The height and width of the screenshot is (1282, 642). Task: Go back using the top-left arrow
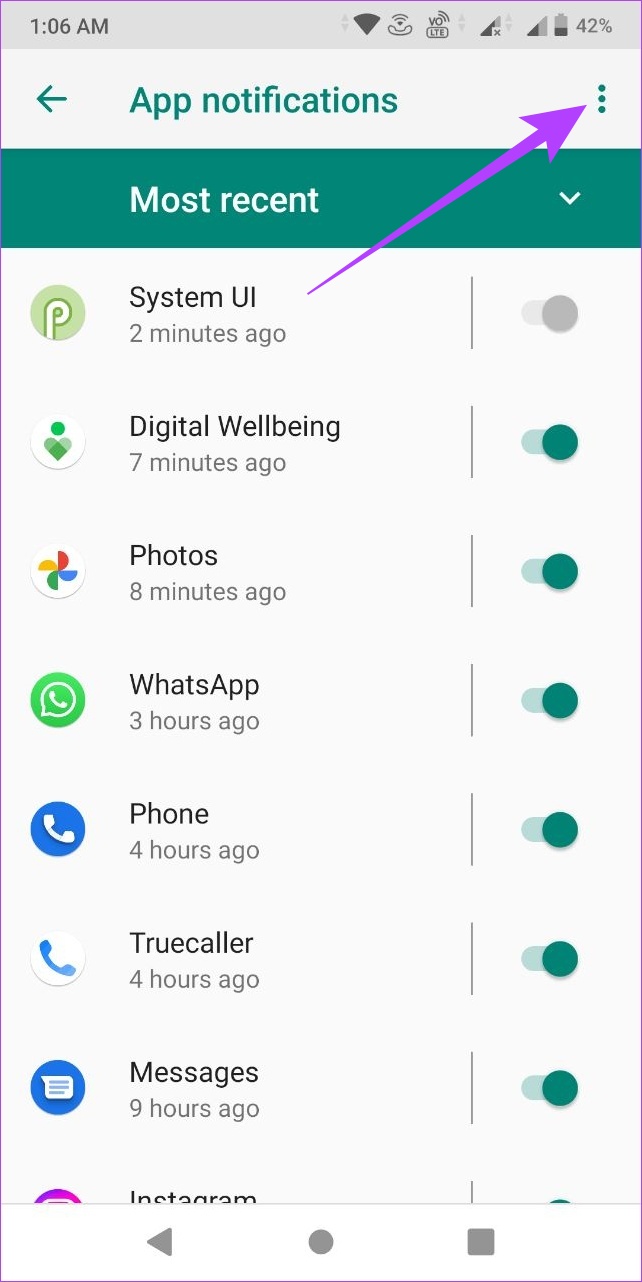point(51,99)
